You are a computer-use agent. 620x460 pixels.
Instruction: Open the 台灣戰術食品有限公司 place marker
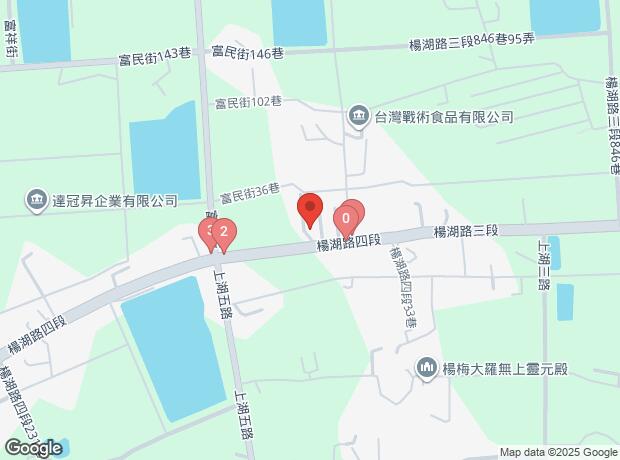point(359,116)
